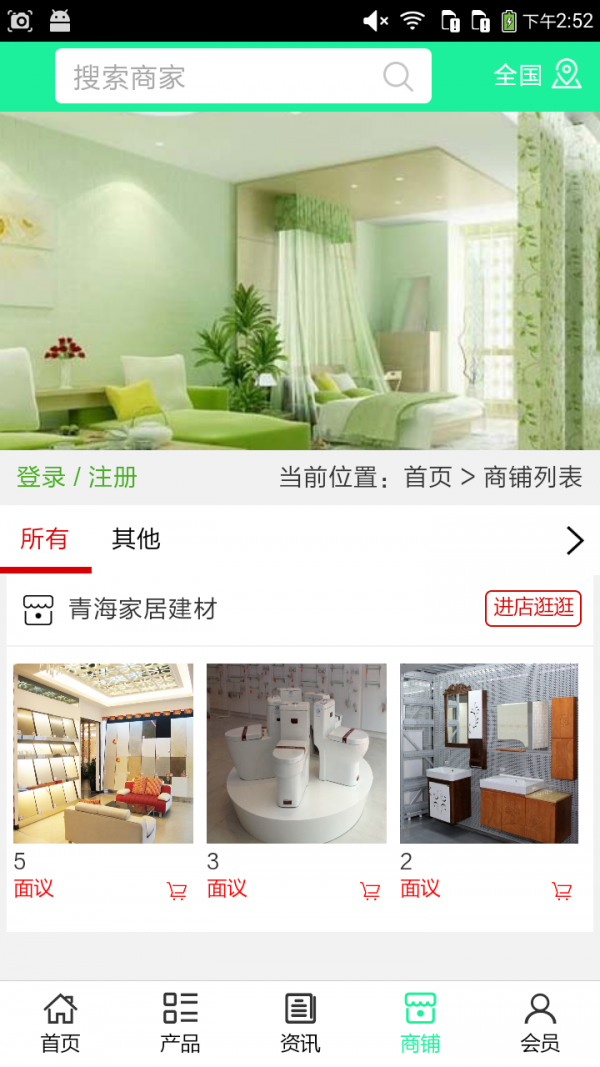
Task: Open the 全国 location selector
Action: pos(537,75)
